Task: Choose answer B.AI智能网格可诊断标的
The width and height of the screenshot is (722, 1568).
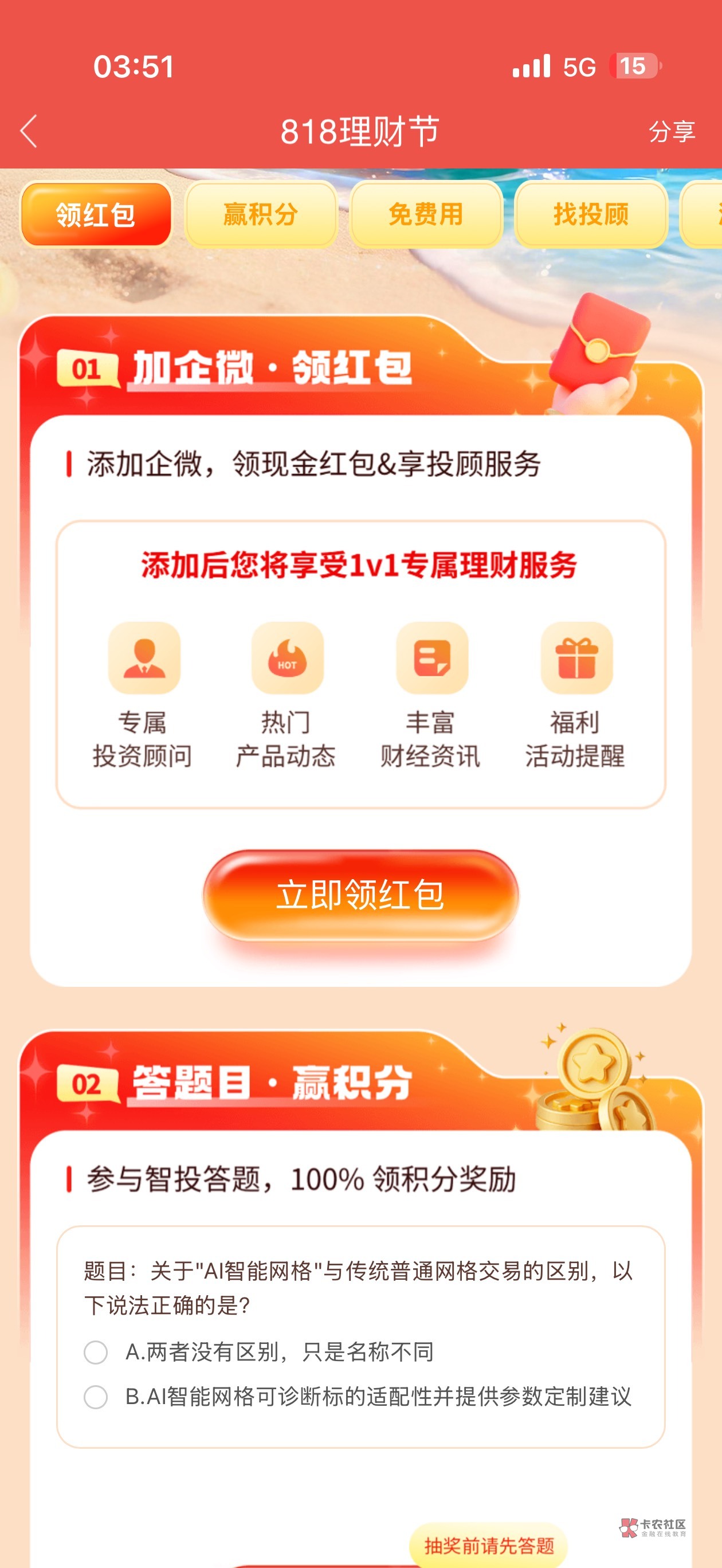Action: [x=358, y=1396]
